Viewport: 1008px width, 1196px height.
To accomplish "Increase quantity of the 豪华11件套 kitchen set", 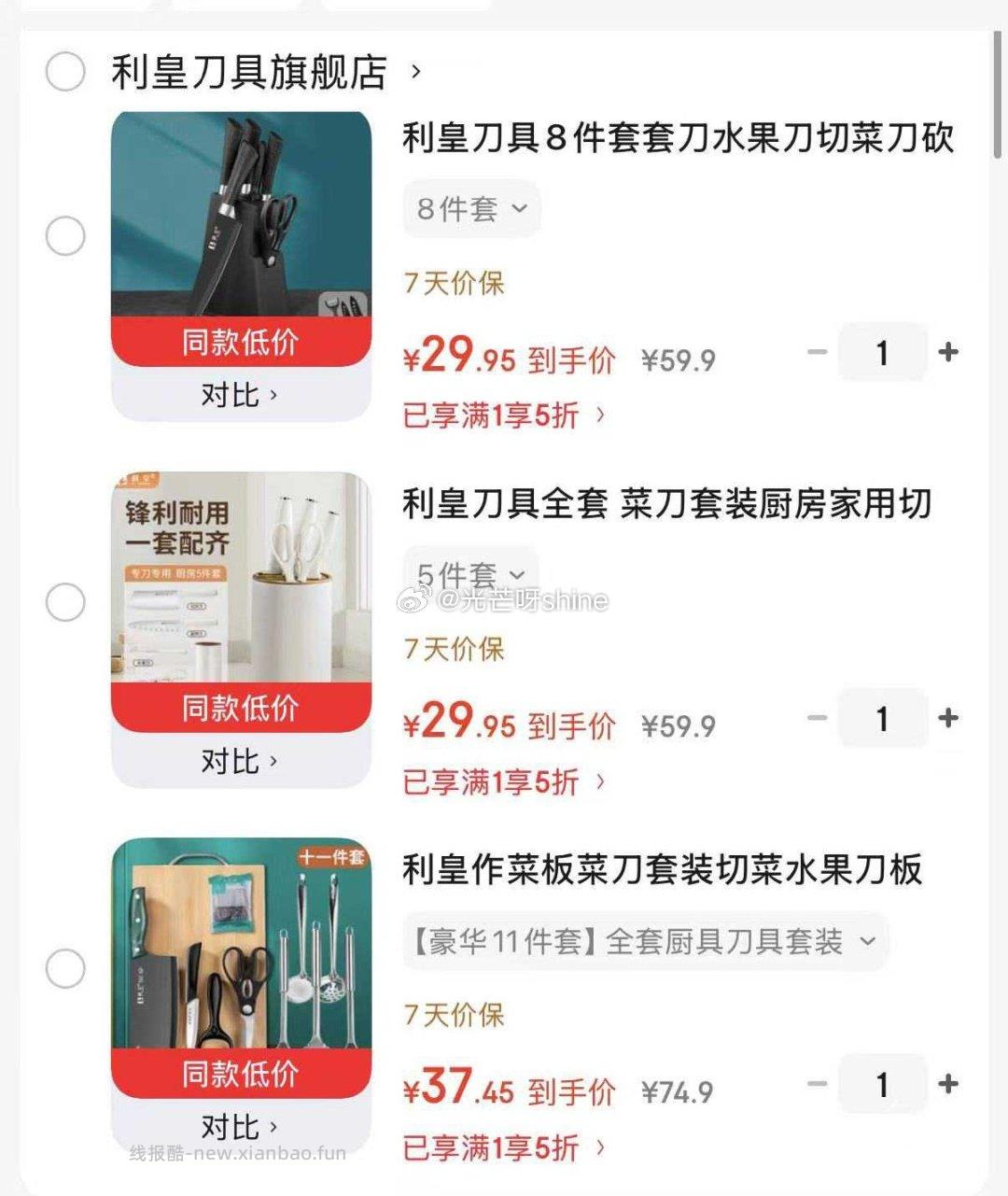I will [948, 1084].
